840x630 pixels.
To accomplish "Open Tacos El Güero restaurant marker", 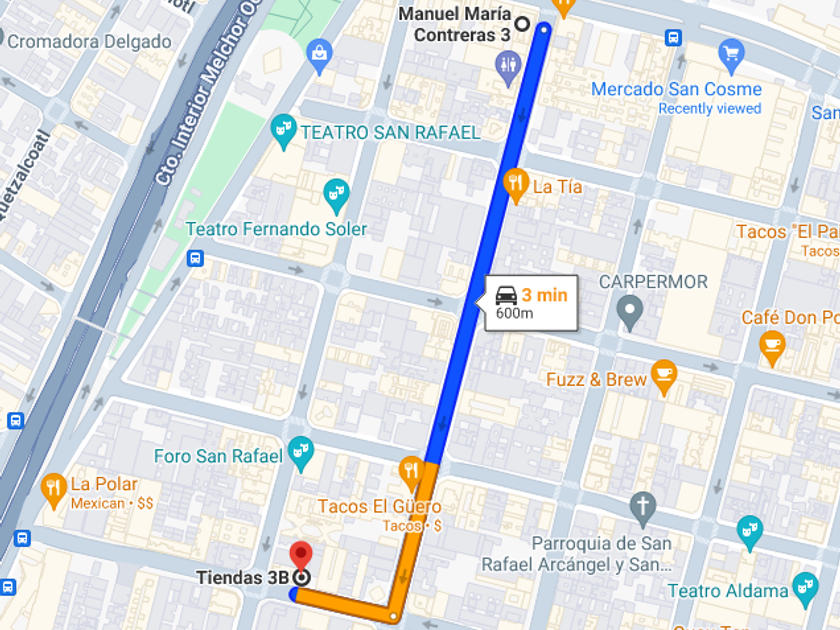I will (411, 473).
